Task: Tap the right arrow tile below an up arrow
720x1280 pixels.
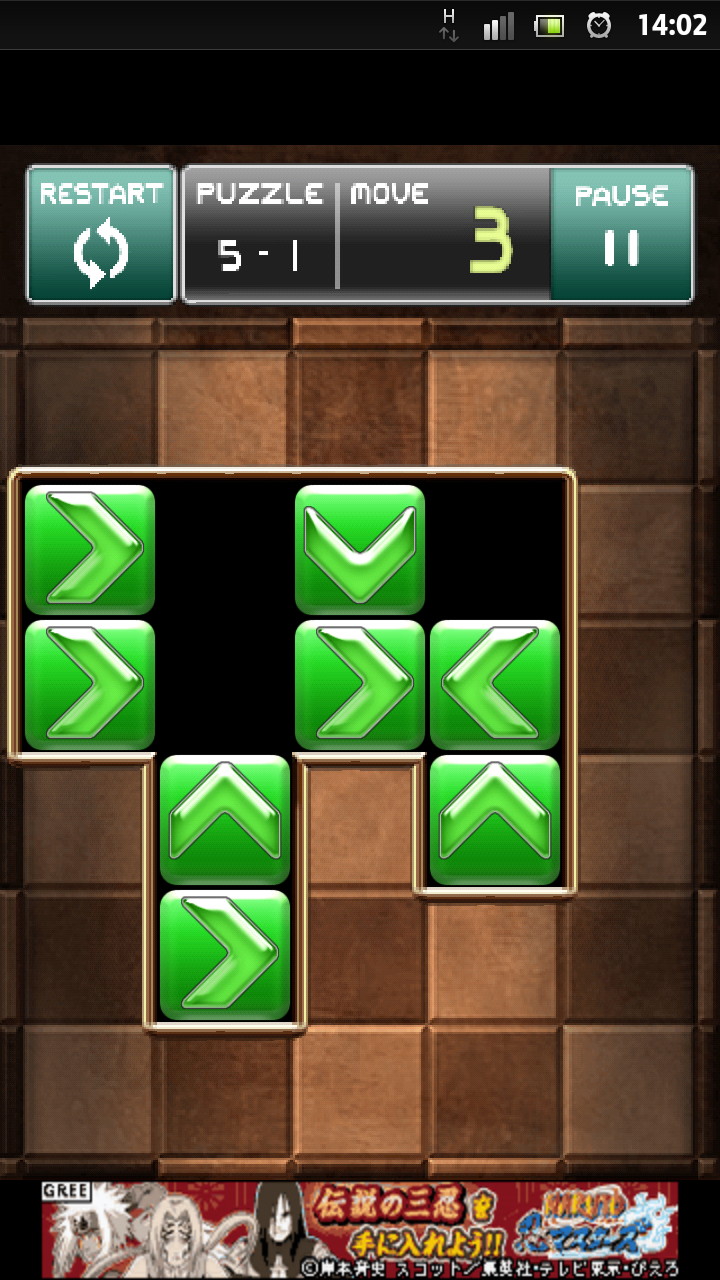Action: pyautogui.click(x=225, y=955)
